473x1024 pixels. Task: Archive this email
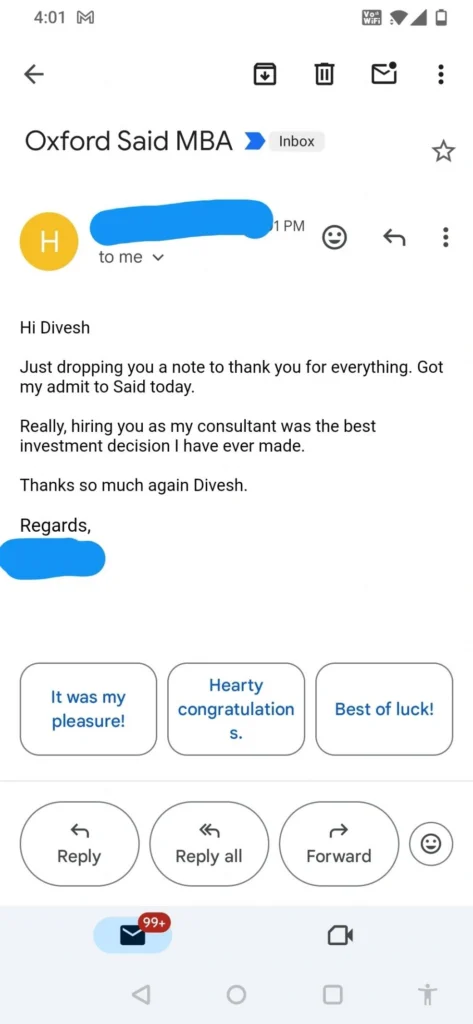pos(264,74)
